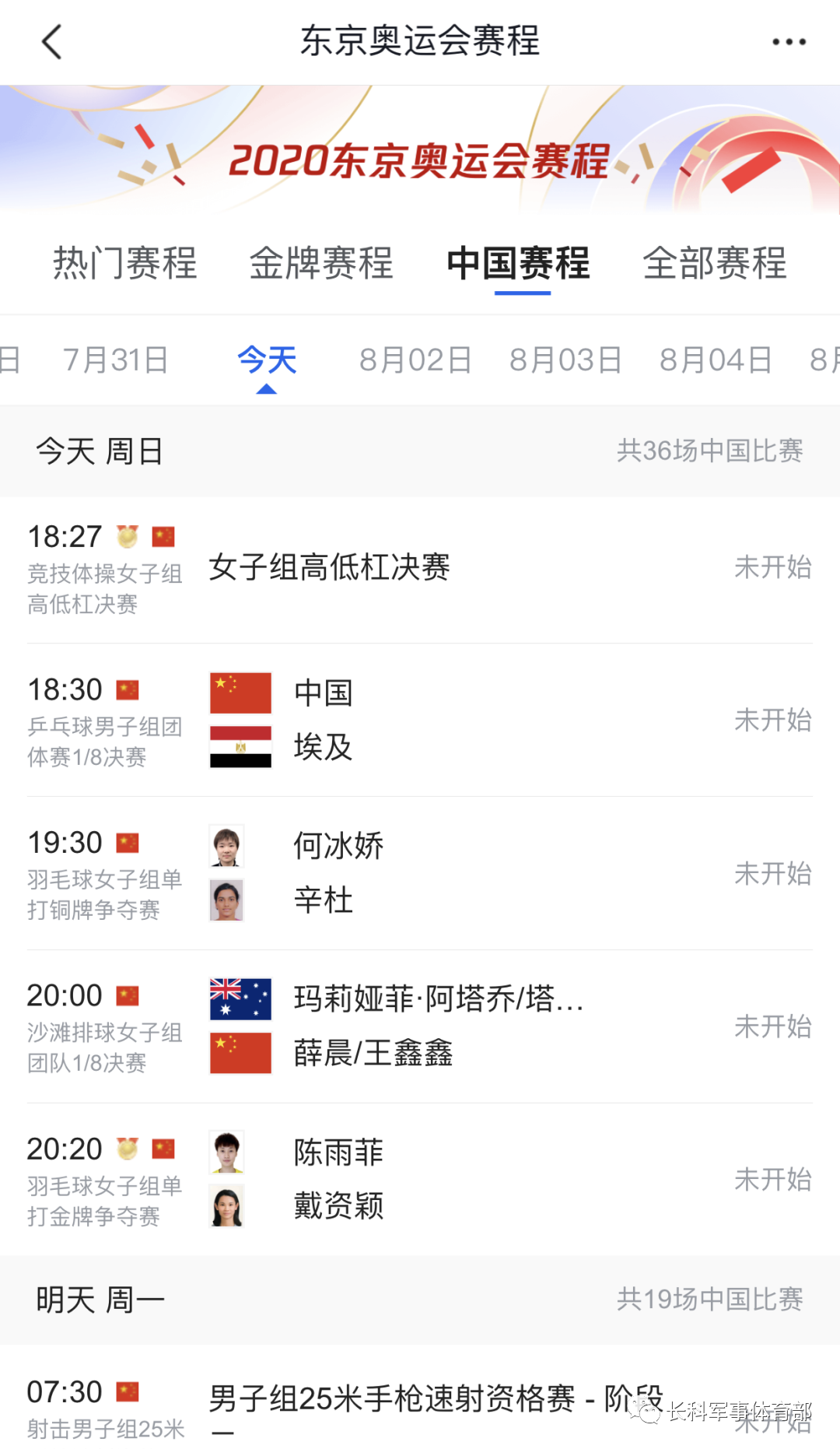The image size is (840, 1449).
Task: Switch to the 全部赛程 tab
Action: pyautogui.click(x=715, y=263)
